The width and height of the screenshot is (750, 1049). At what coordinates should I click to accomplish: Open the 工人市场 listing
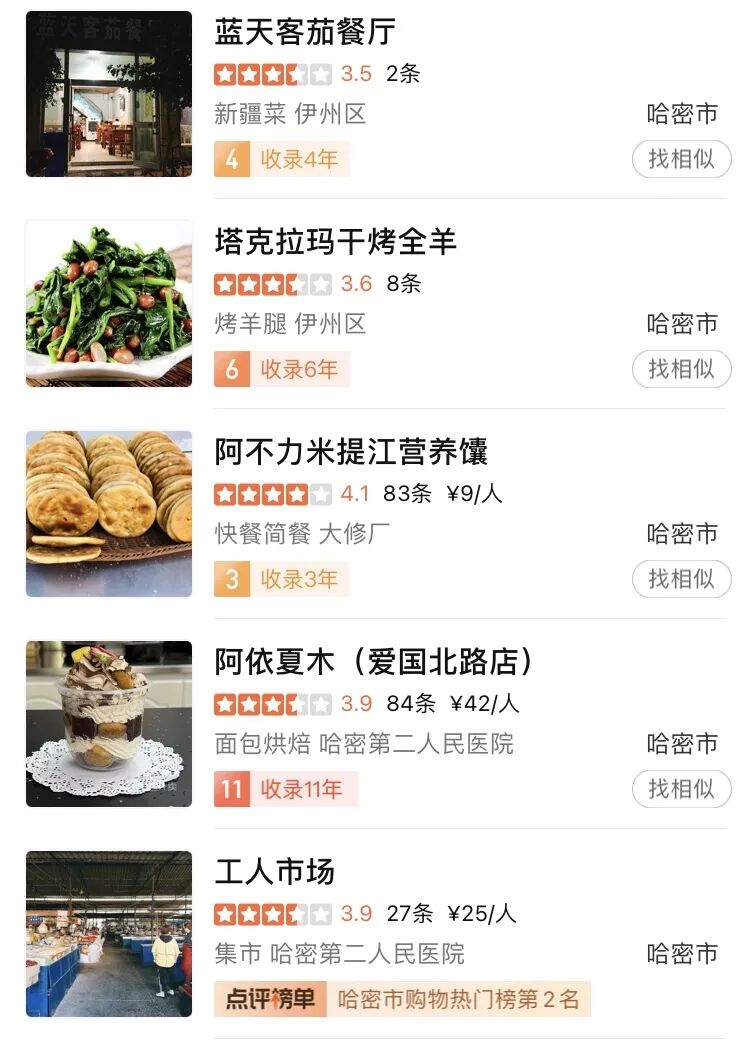click(274, 872)
